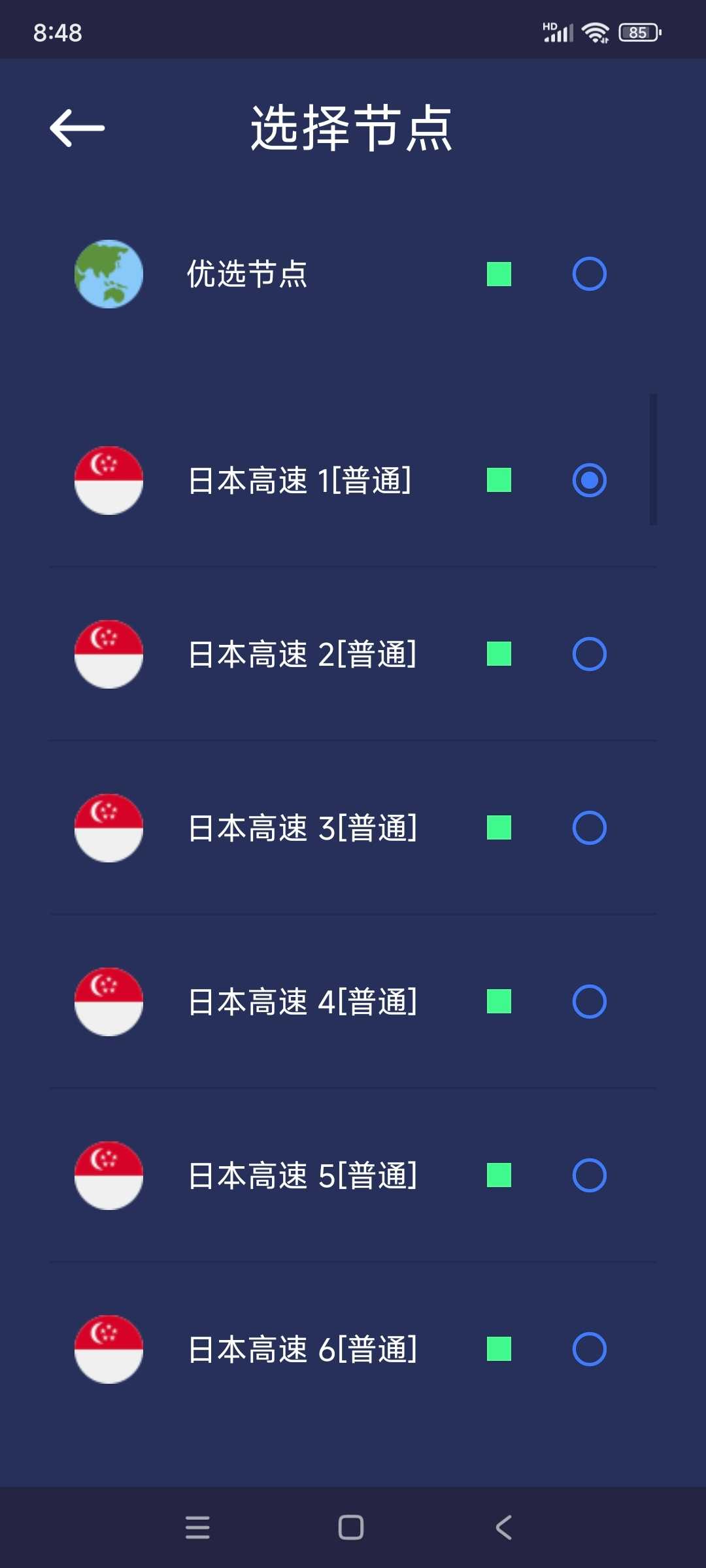Select the 日本高速 1[普通] radio button
The image size is (706, 1568).
pos(589,480)
